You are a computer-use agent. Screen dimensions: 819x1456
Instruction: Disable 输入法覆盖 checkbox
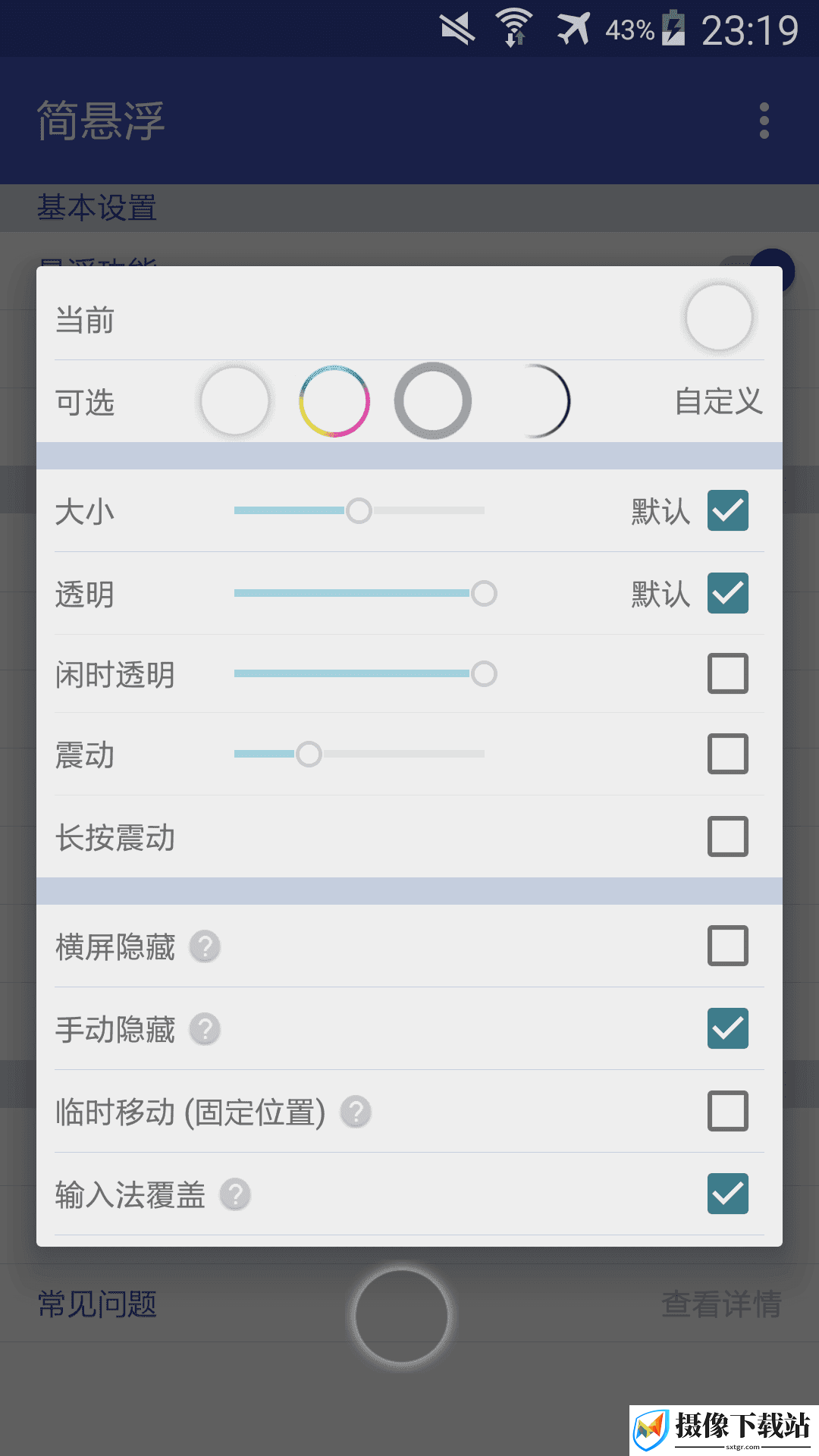click(728, 1194)
